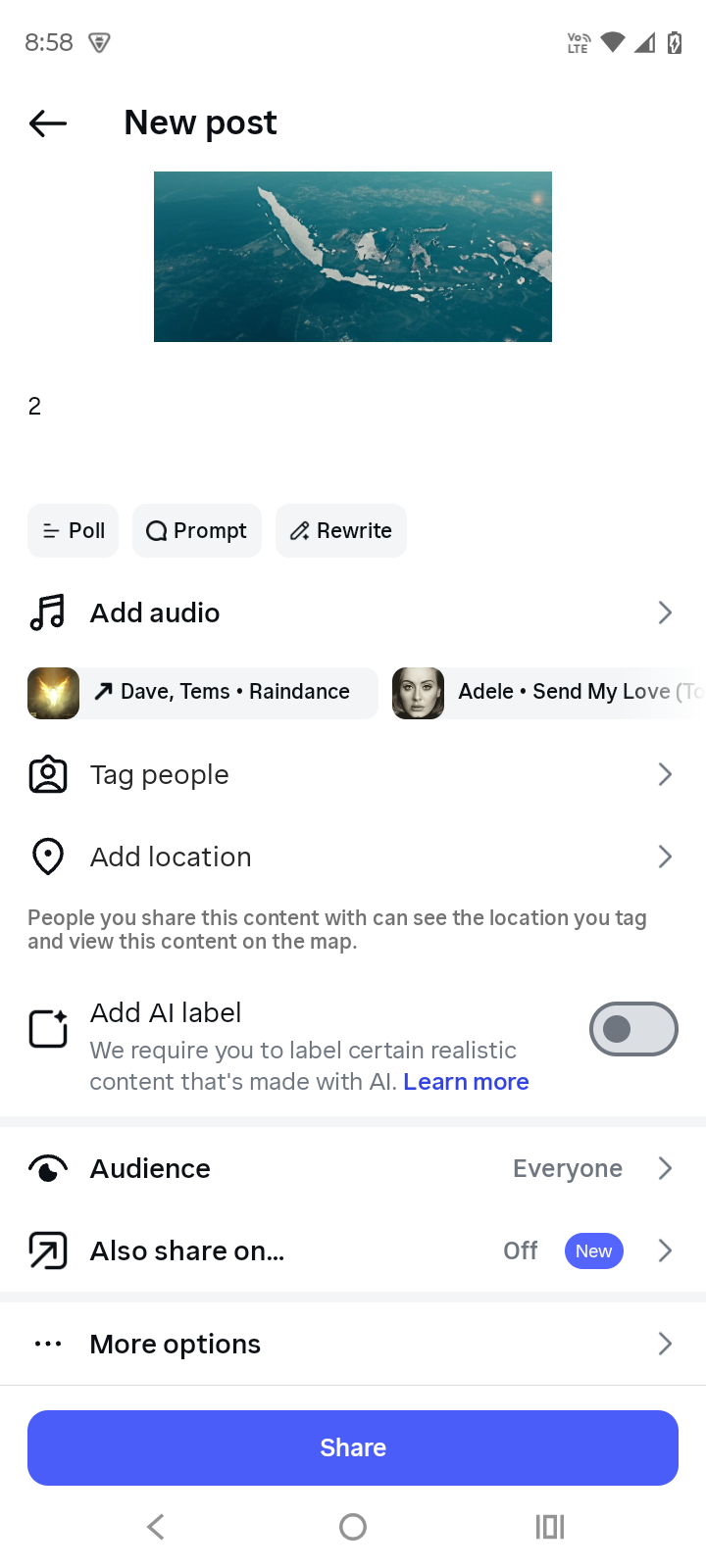706x1568 pixels.
Task: Choose Dave, Tems Raindance audio
Action: [203, 692]
